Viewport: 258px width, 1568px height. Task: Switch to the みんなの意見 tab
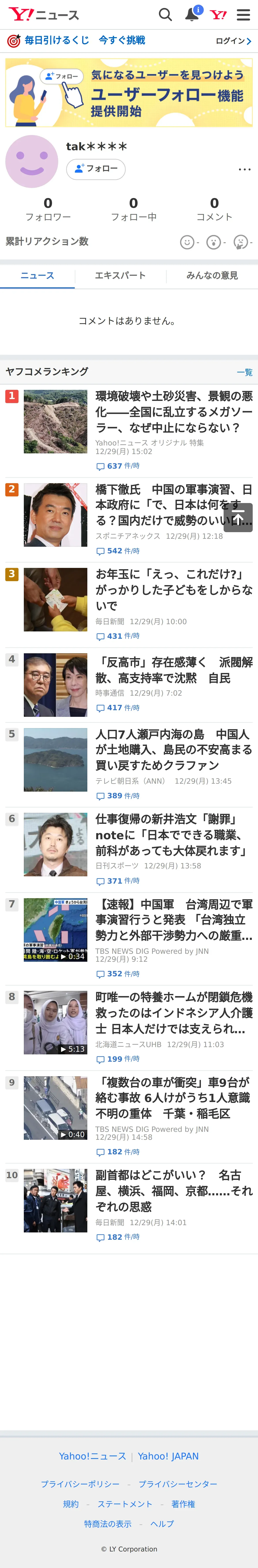click(x=212, y=276)
